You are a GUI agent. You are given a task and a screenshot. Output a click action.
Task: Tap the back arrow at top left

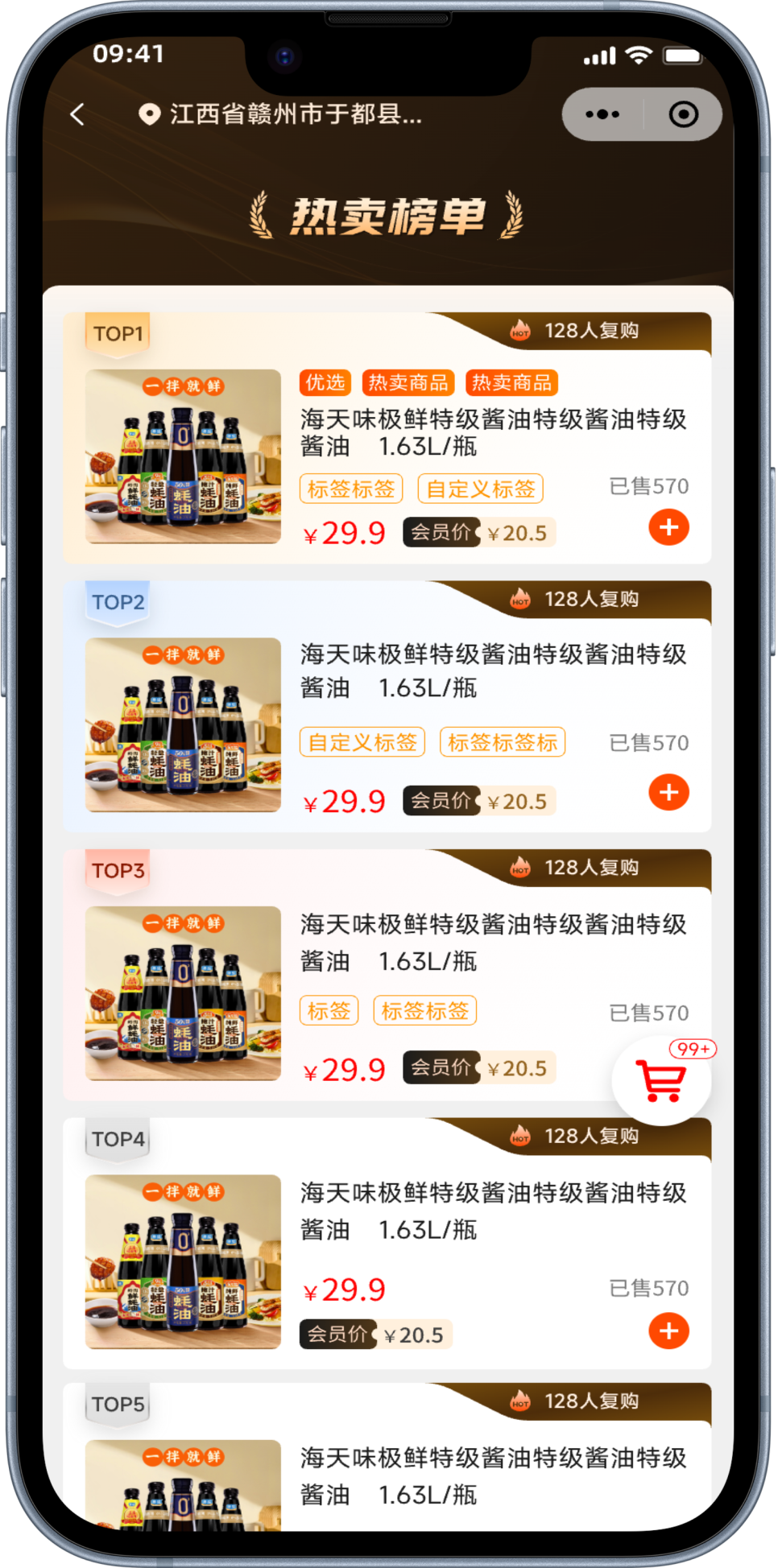tap(77, 114)
